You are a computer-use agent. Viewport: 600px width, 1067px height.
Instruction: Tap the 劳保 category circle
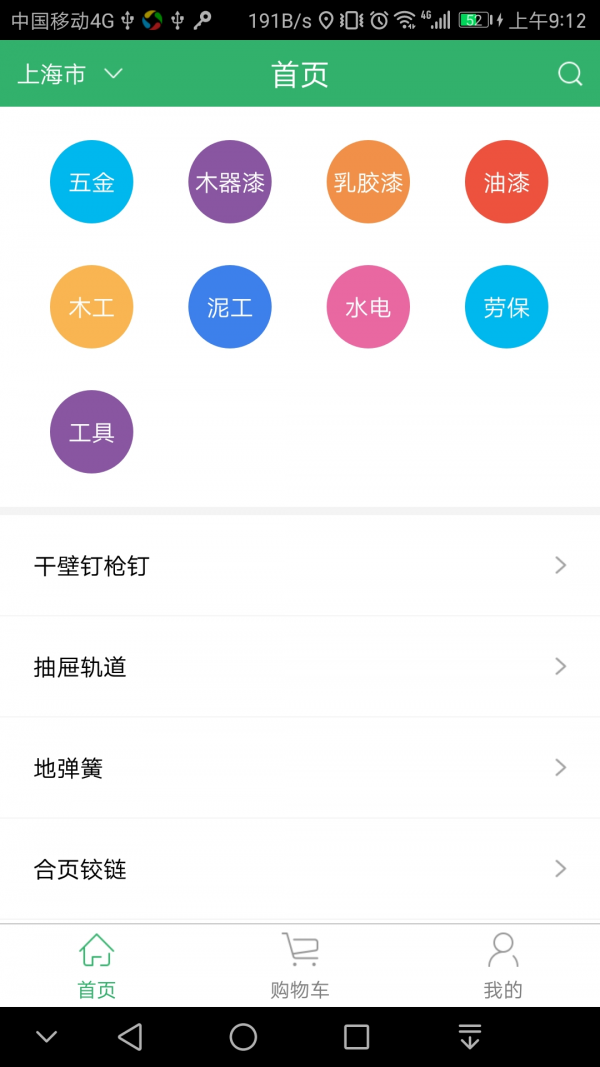pyautogui.click(x=506, y=307)
